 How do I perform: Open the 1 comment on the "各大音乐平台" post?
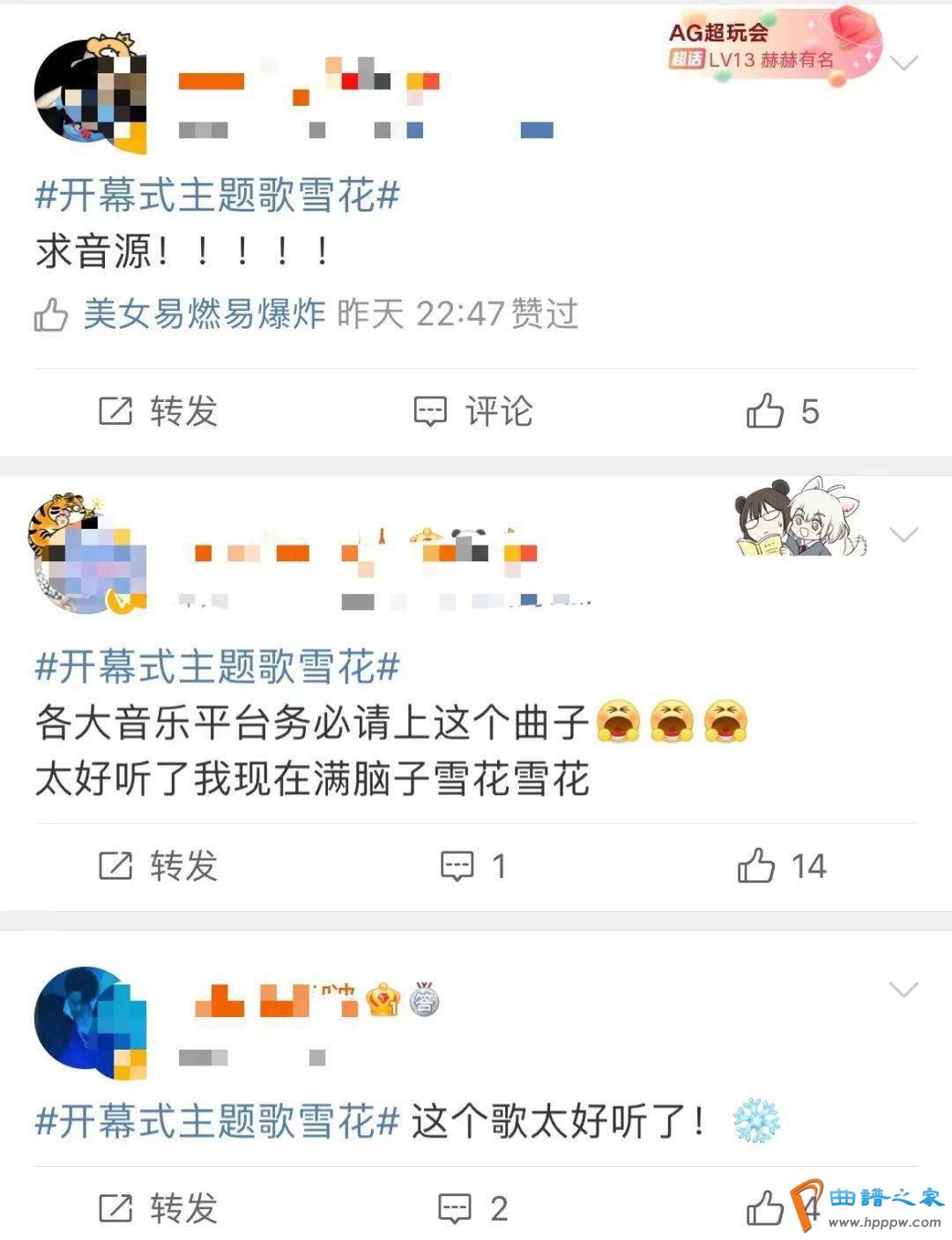(x=473, y=866)
